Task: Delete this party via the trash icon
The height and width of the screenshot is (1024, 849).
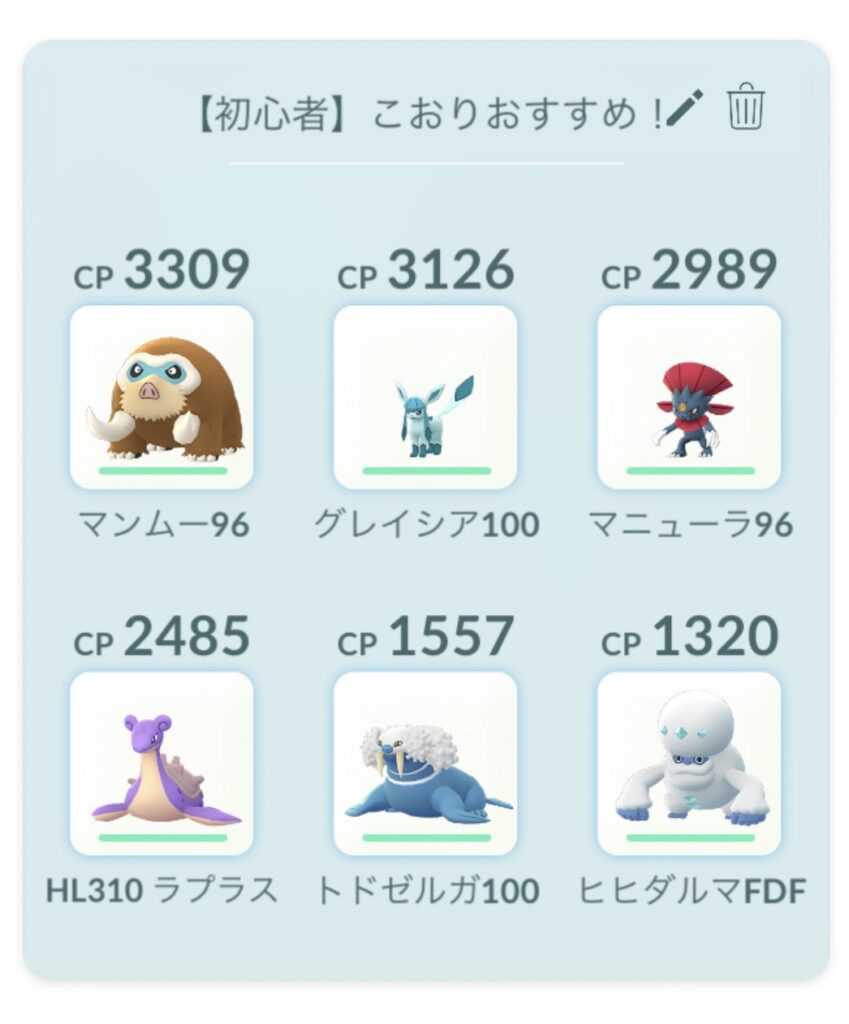Action: pos(745,107)
